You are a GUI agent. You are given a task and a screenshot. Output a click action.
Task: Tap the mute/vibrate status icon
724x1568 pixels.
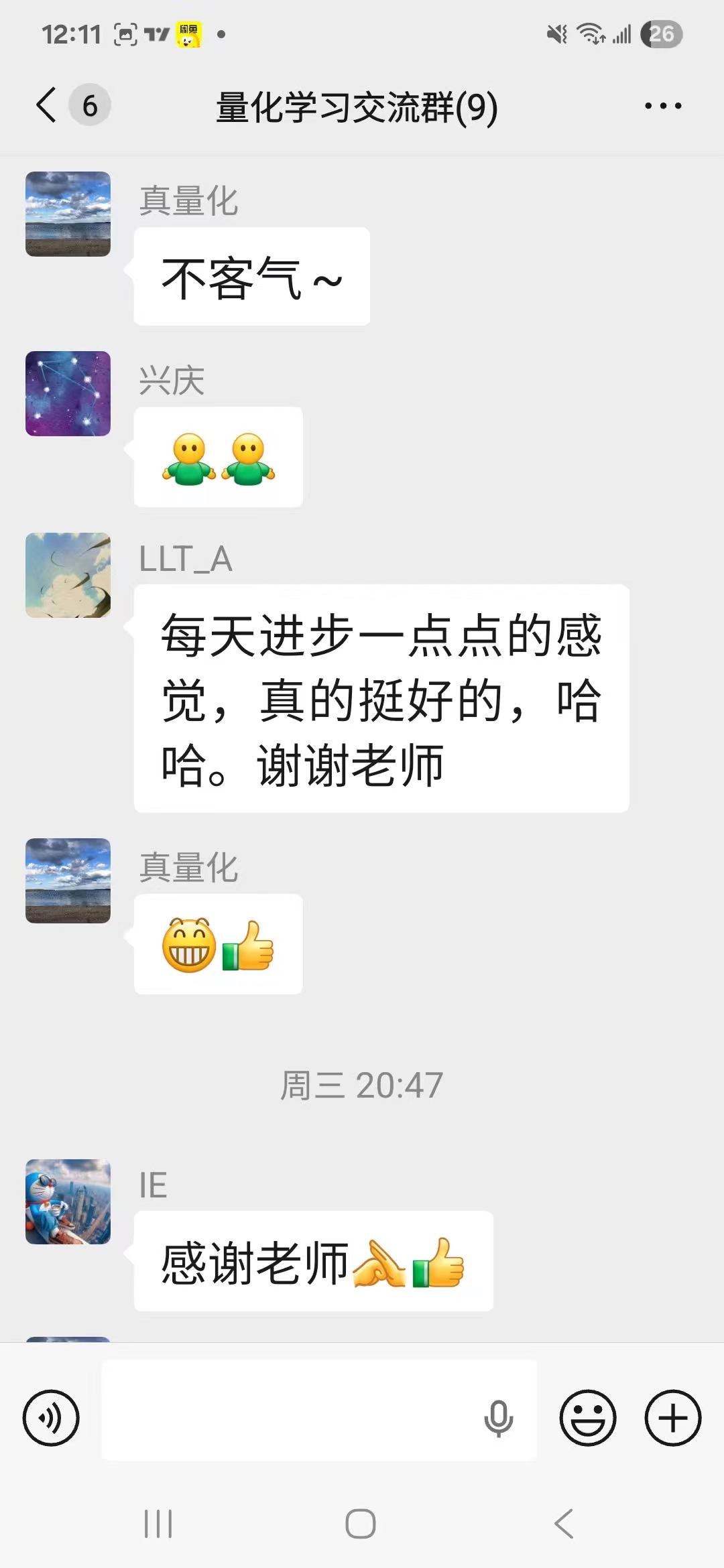(557, 35)
